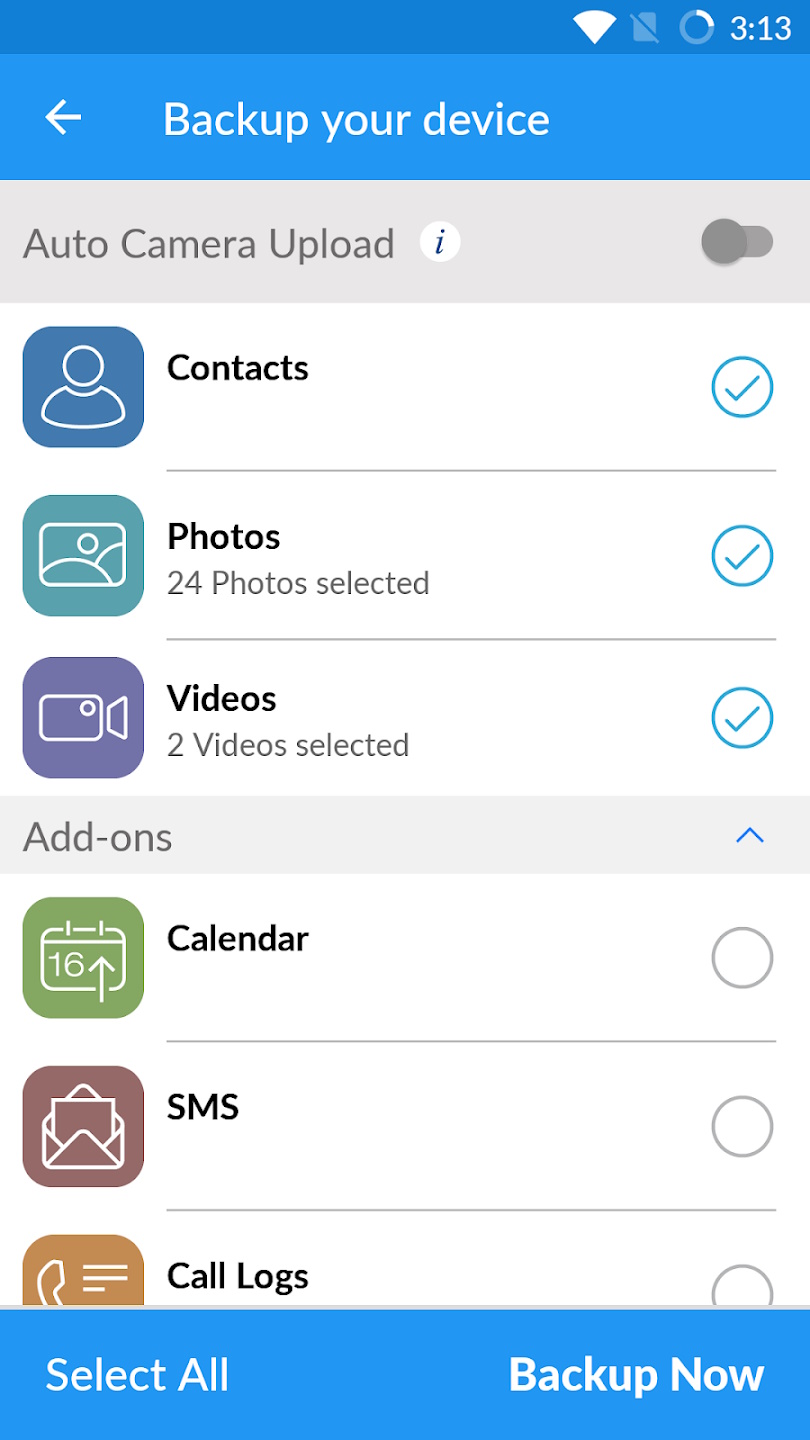Uncheck Photos from the backup
Image resolution: width=810 pixels, height=1440 pixels.
(742, 556)
